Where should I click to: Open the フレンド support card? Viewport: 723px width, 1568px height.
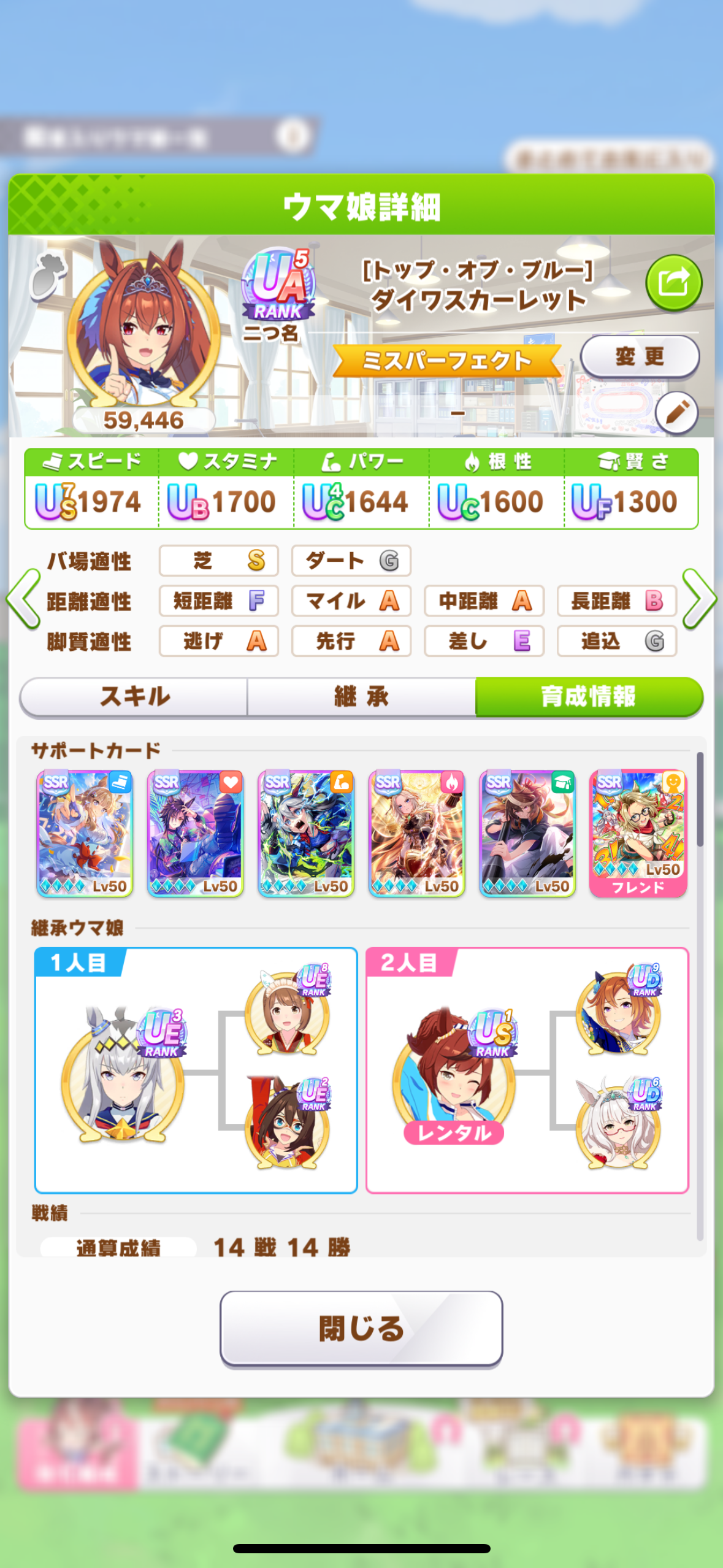coord(638,834)
